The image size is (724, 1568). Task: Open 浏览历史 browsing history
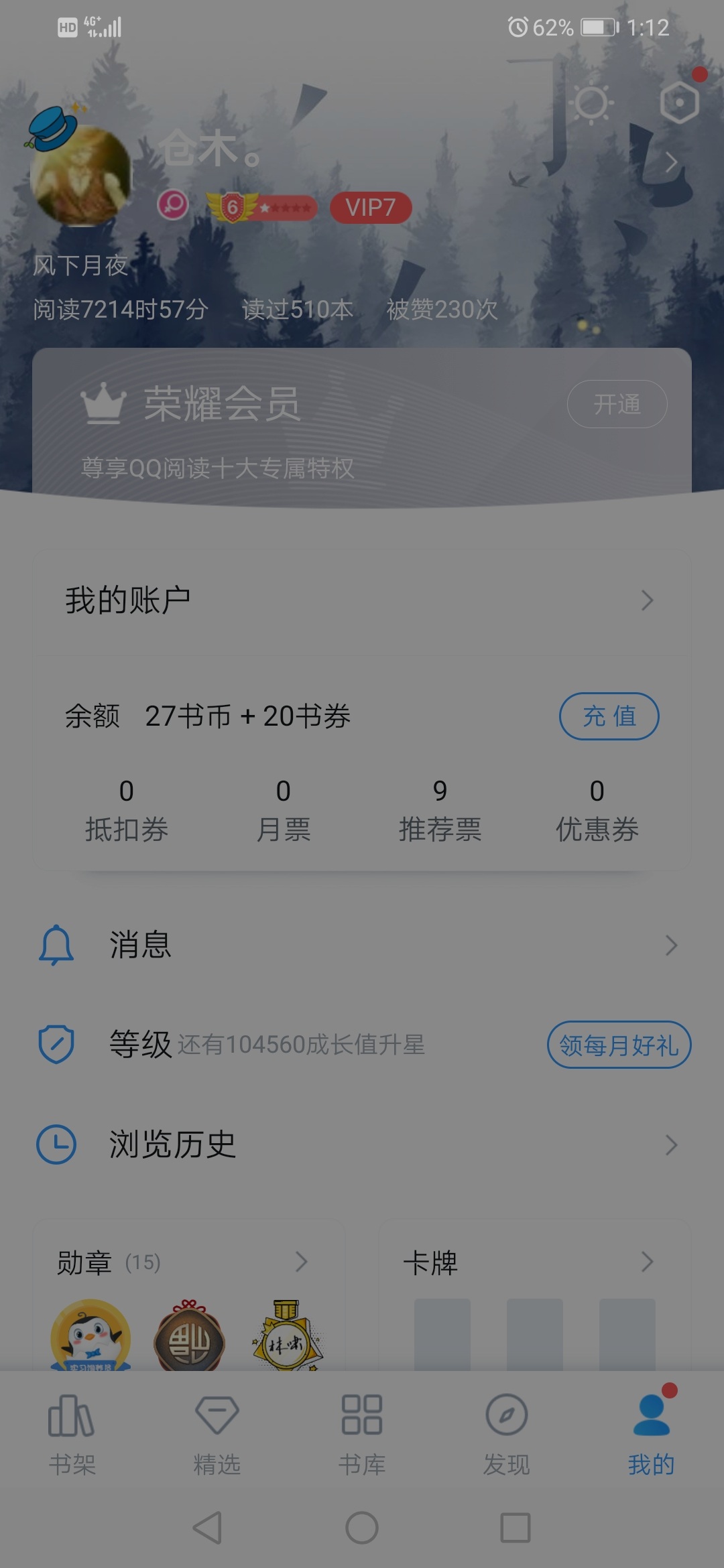click(362, 1145)
